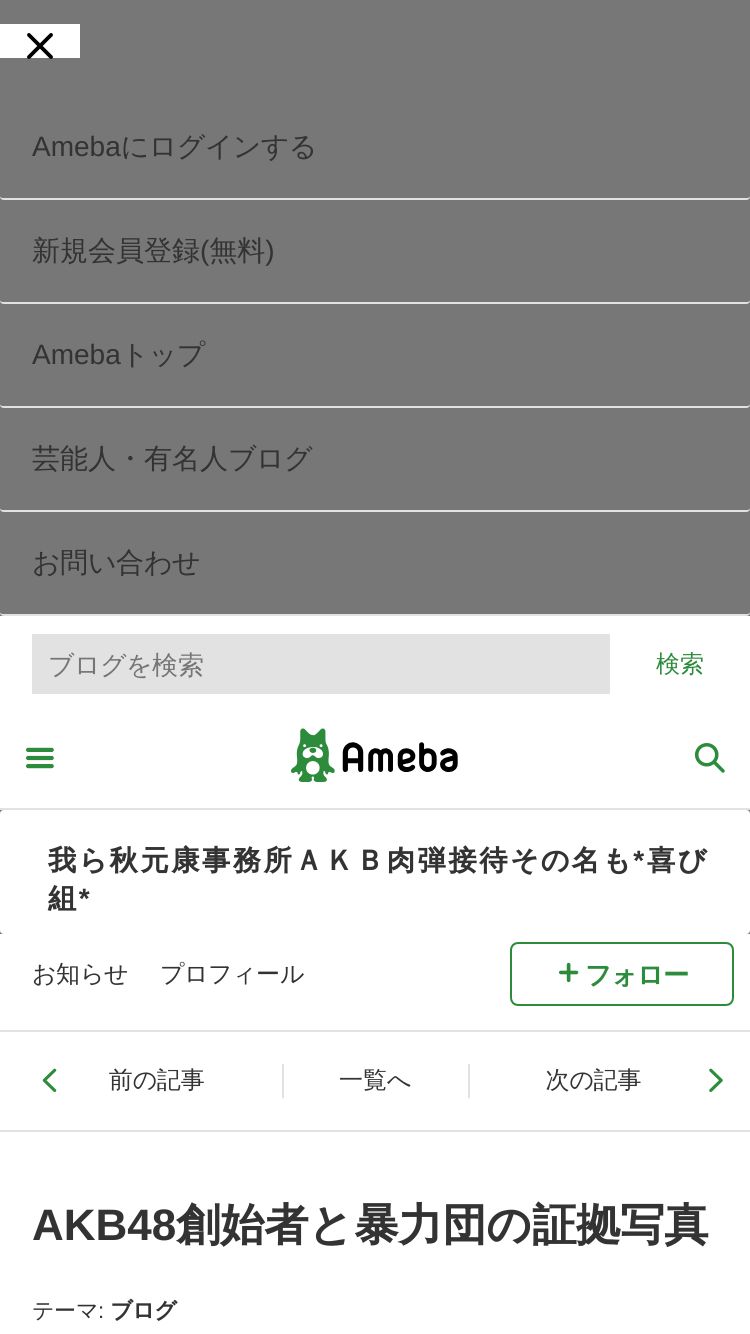The height and width of the screenshot is (1334, 750).
Task: Open 芸能人・有名人ブログ
Action: pos(172,459)
